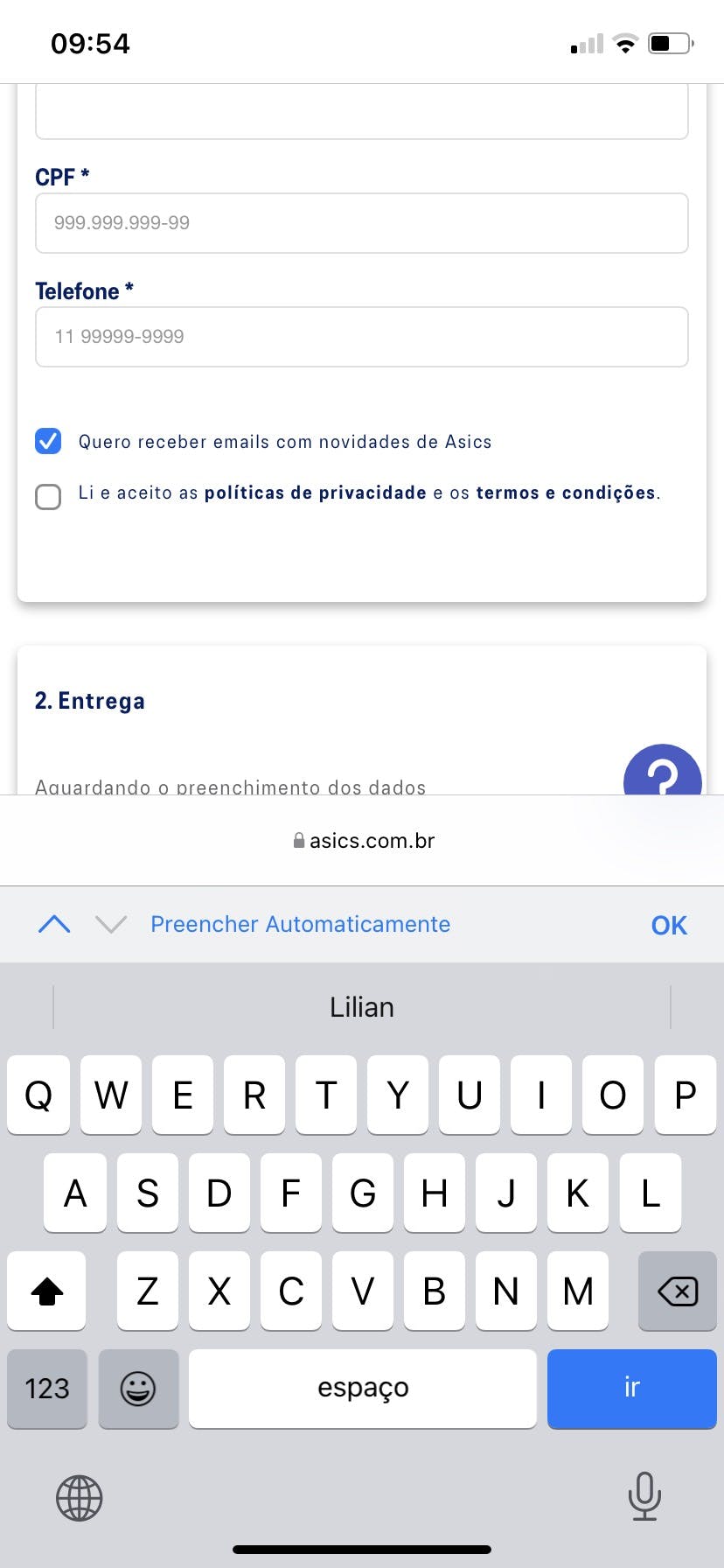Switch keyboard to 123 numbers layout
Screen dimensions: 724x1568
[x=47, y=1388]
